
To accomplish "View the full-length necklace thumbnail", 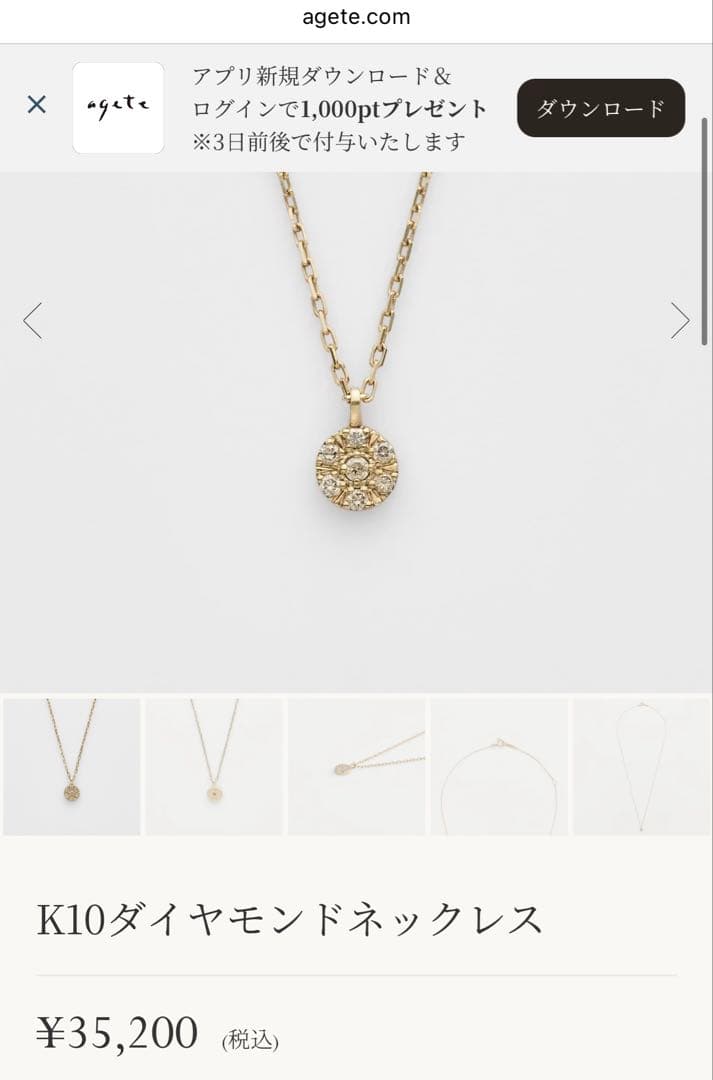I will pos(641,767).
